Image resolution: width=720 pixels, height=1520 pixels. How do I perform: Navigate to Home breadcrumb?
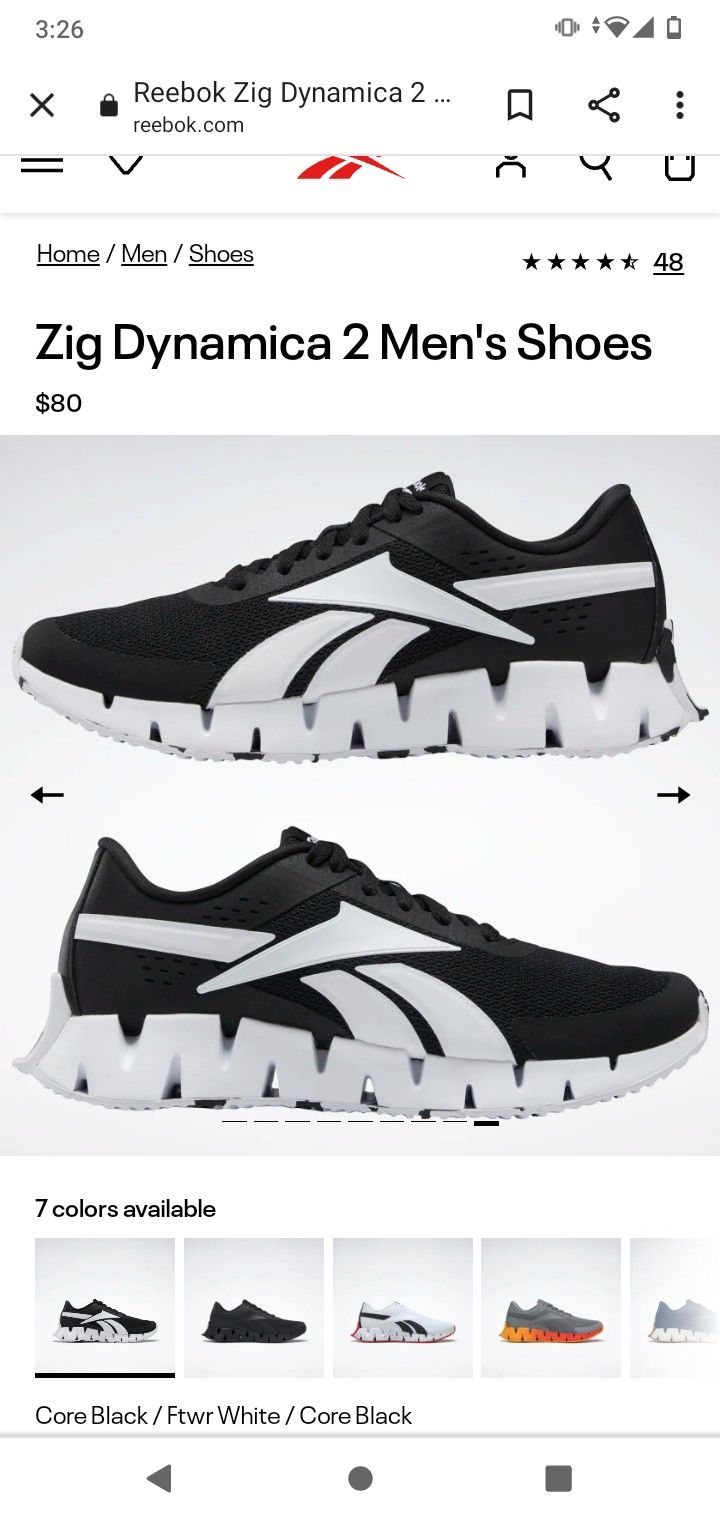[x=66, y=253]
